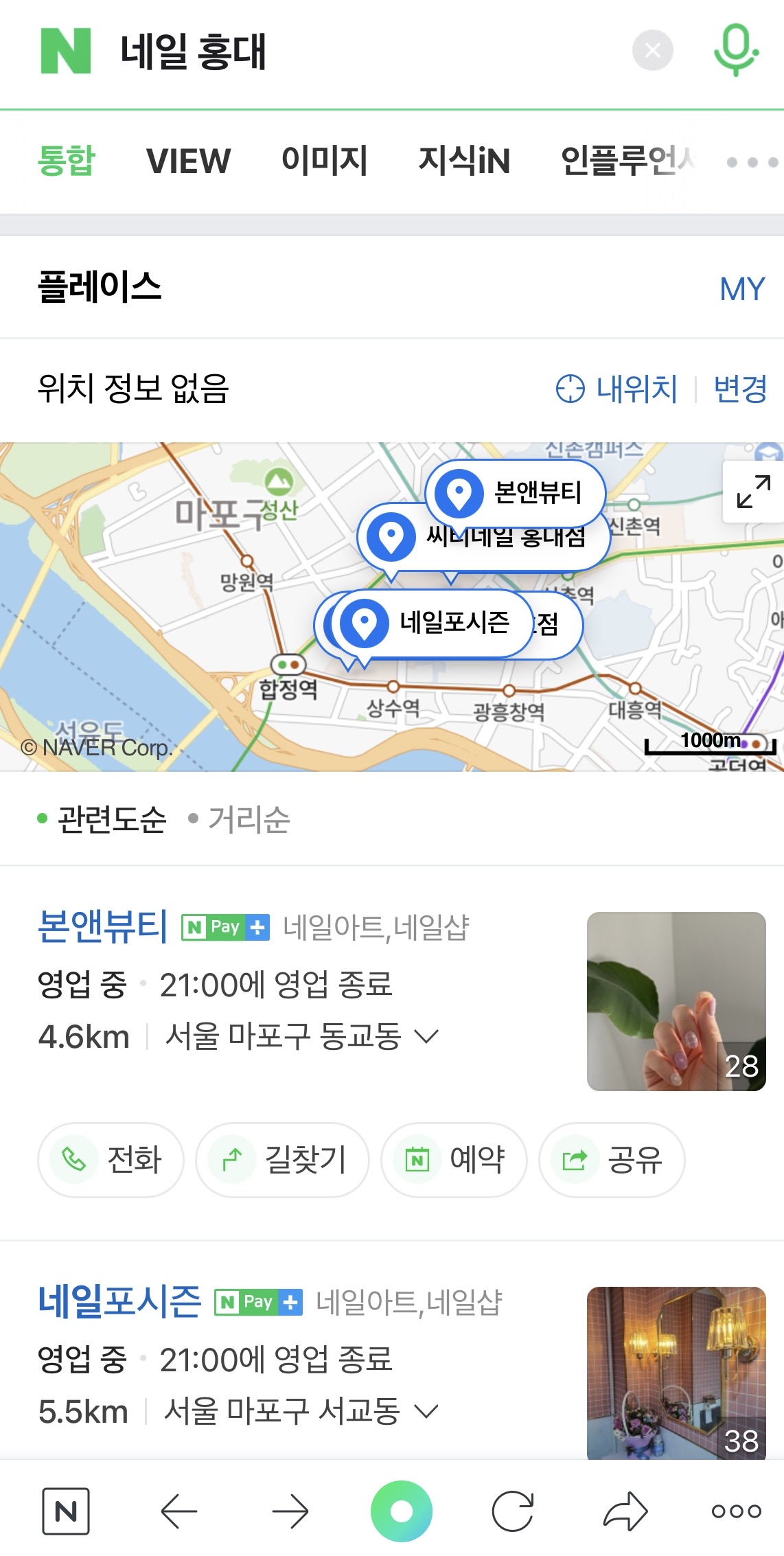
Task: Call 본앤뷰티 with the 전화 button
Action: (x=111, y=1160)
